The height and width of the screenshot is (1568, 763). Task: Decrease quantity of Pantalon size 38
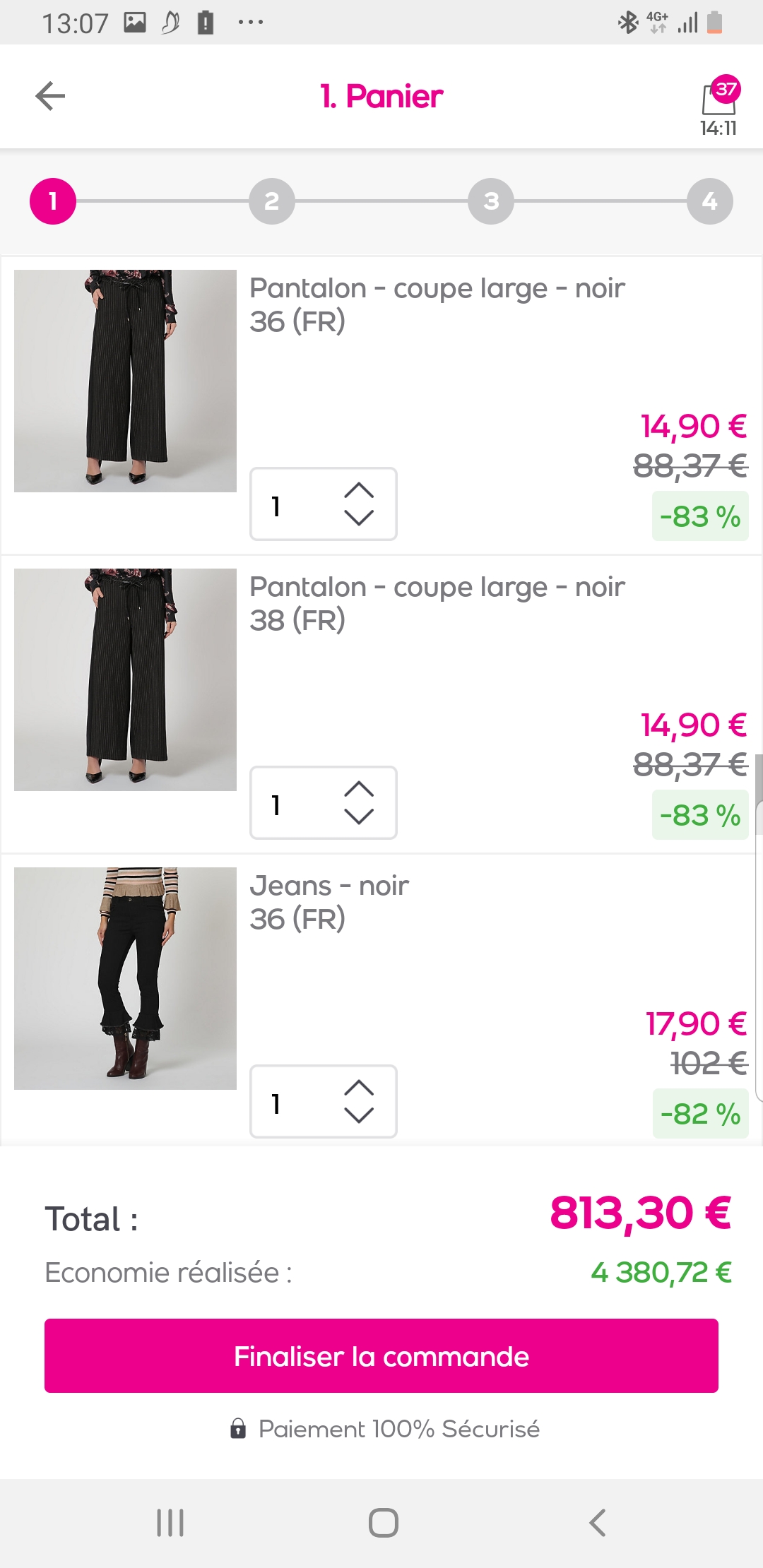tap(359, 818)
